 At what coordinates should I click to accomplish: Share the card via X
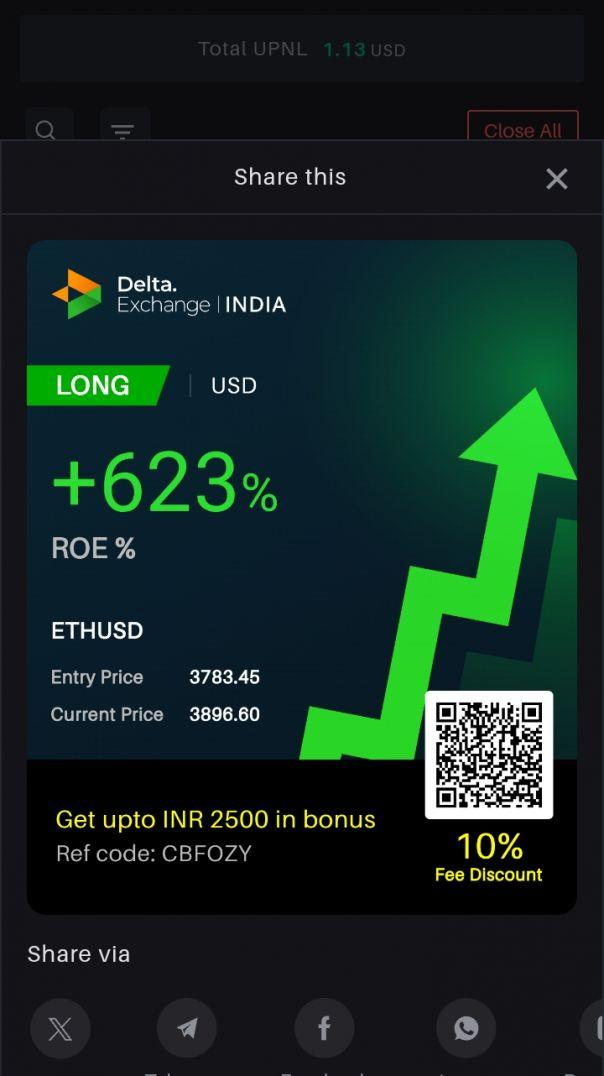[x=60, y=1028]
